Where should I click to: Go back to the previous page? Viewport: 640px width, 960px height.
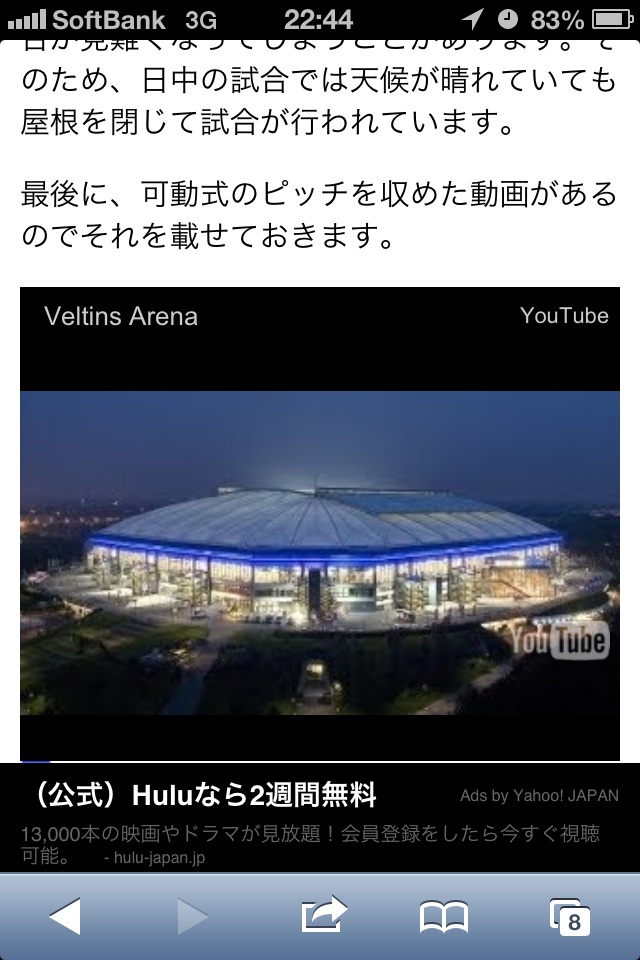coord(65,916)
